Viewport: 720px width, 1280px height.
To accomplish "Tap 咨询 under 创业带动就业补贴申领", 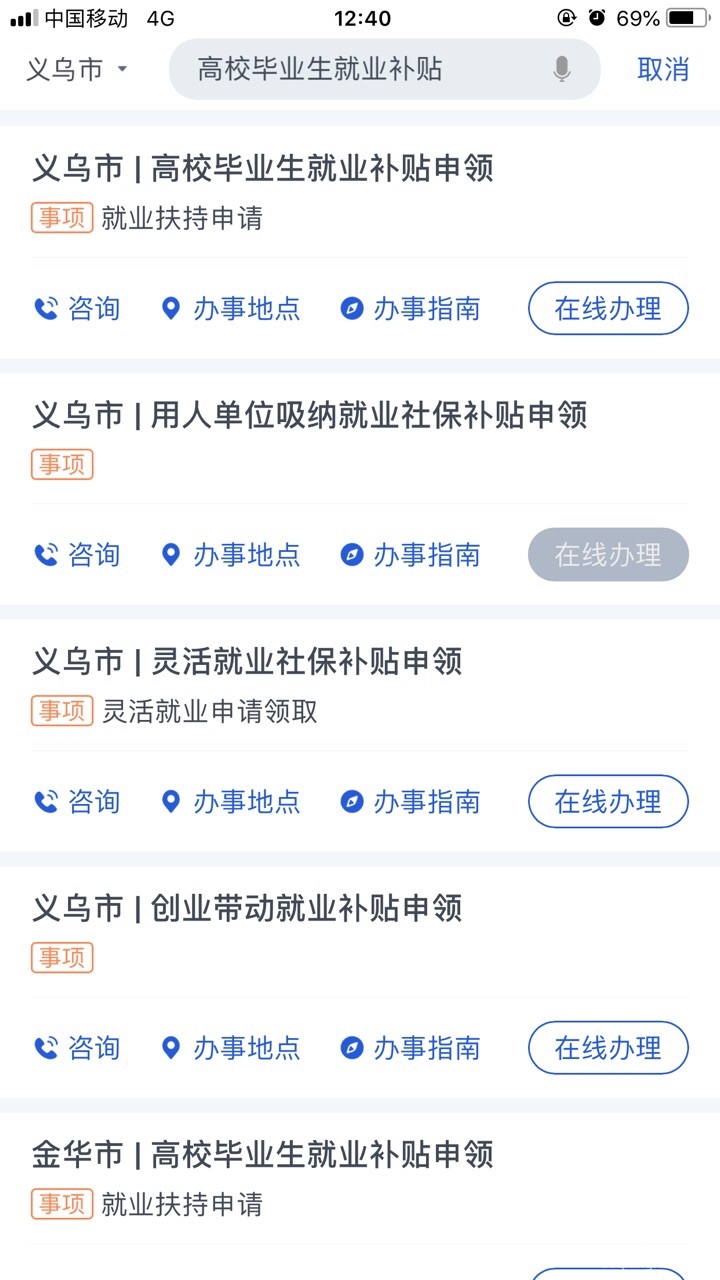I will coord(77,1048).
